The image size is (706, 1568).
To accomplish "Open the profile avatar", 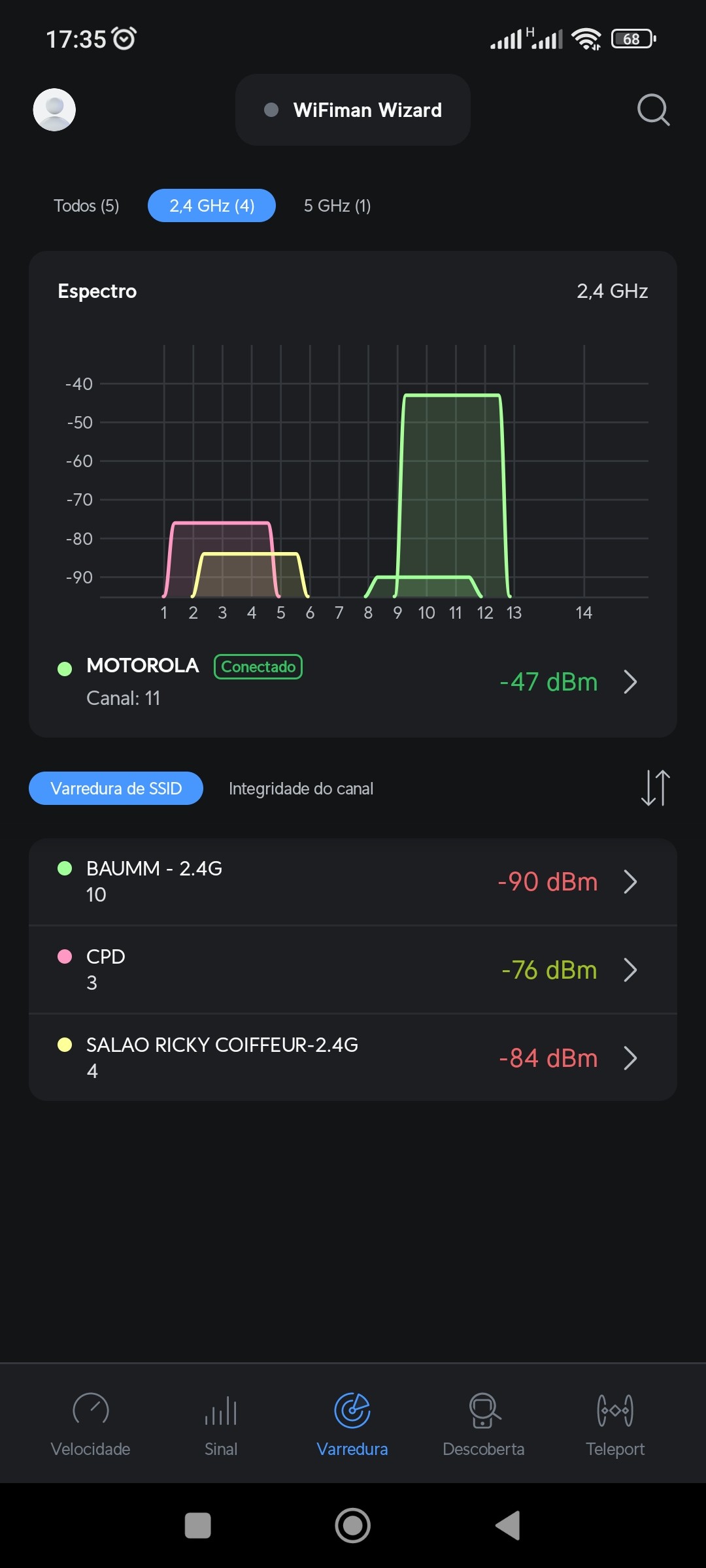I will 54,110.
